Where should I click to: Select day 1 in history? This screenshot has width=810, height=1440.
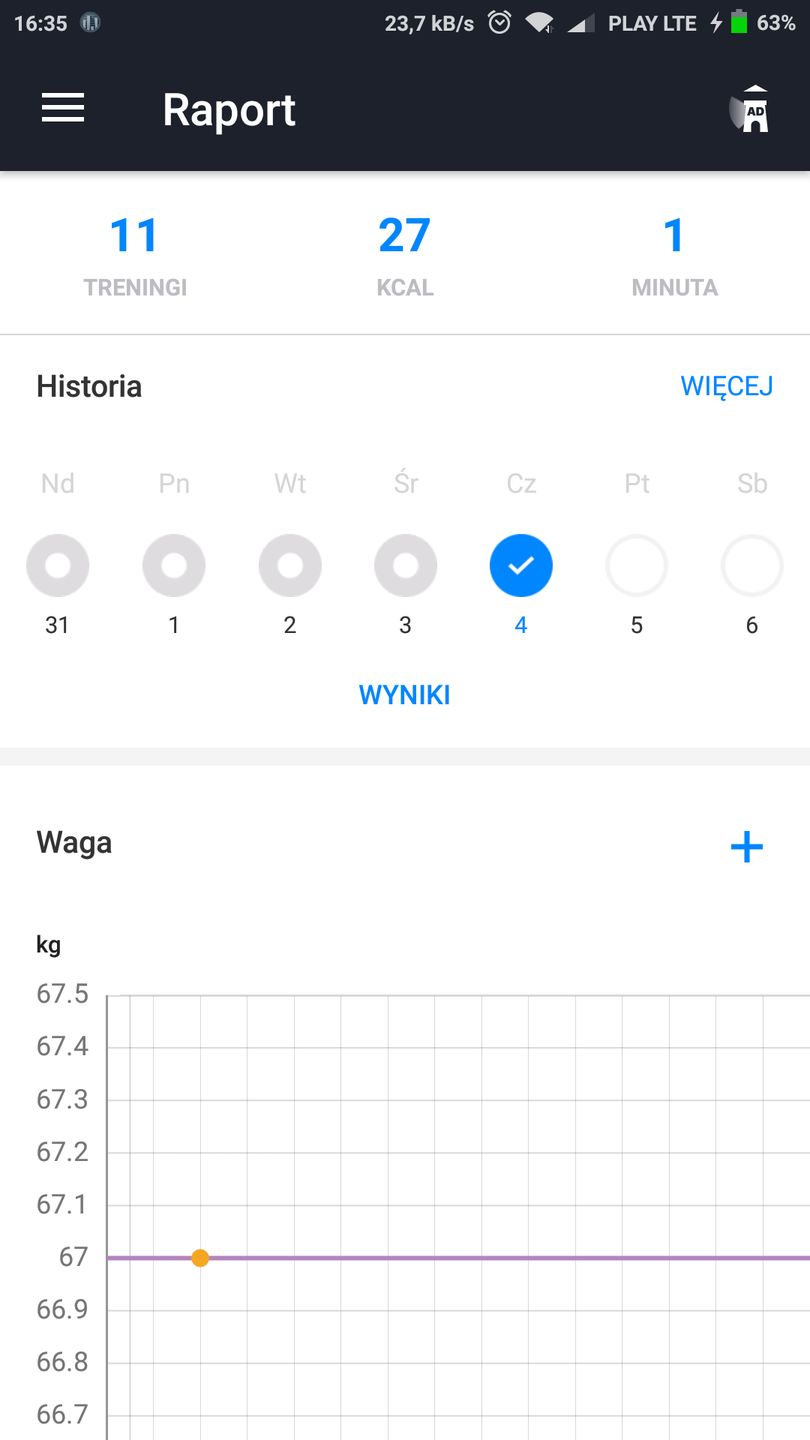(174, 566)
